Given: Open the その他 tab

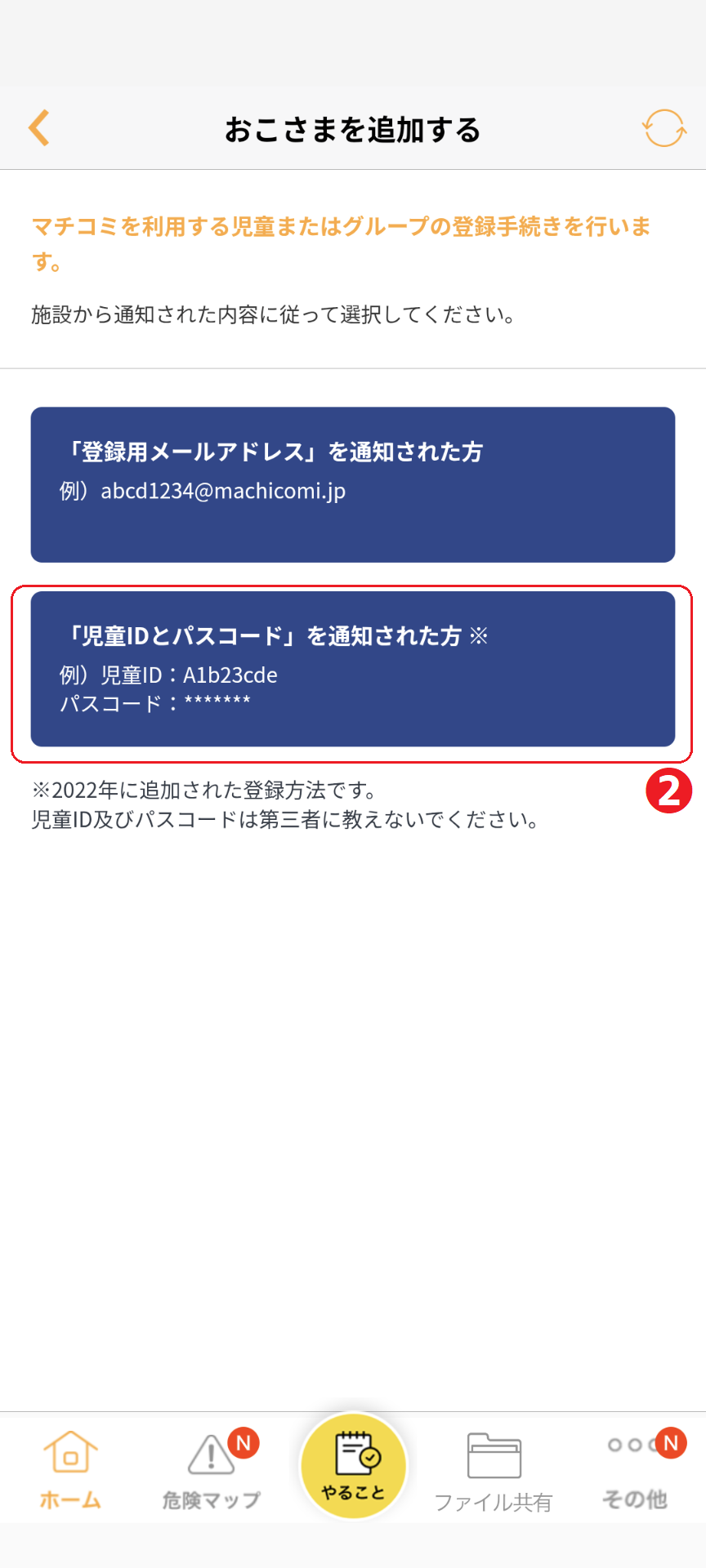Looking at the screenshot, I should pyautogui.click(x=635, y=1469).
